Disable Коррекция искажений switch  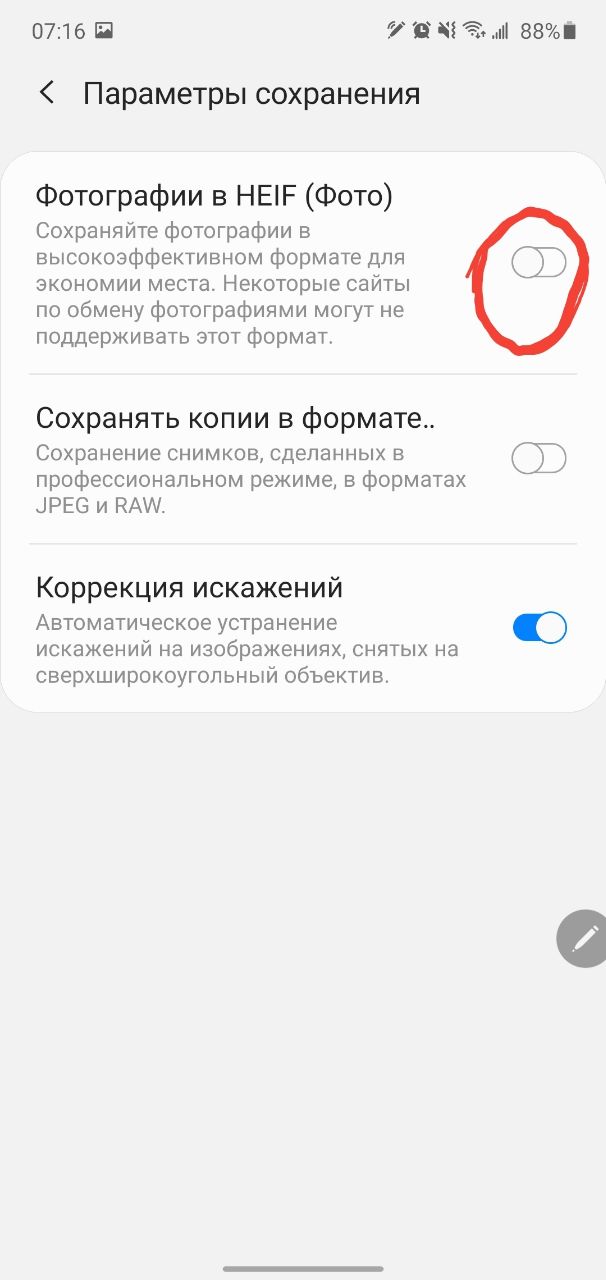(x=538, y=628)
